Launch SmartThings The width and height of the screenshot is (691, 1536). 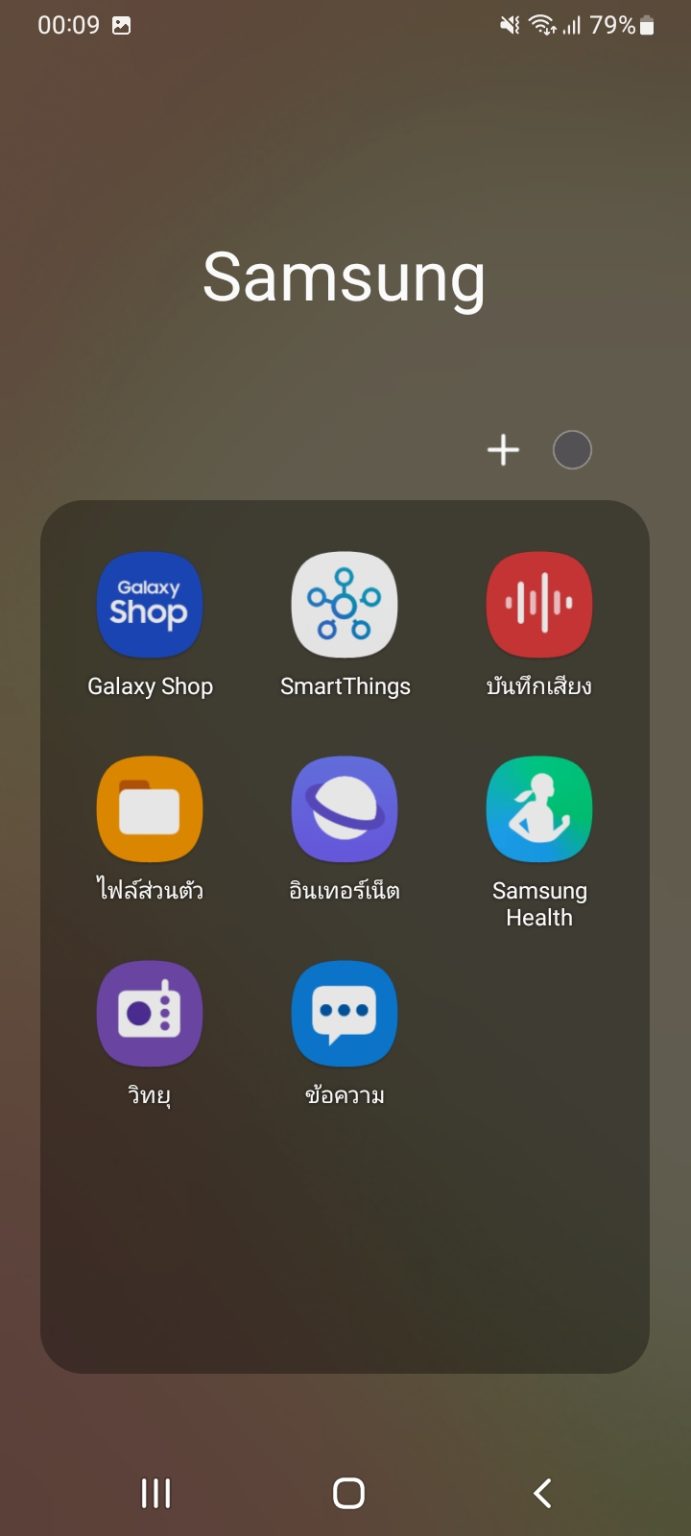coord(344,605)
